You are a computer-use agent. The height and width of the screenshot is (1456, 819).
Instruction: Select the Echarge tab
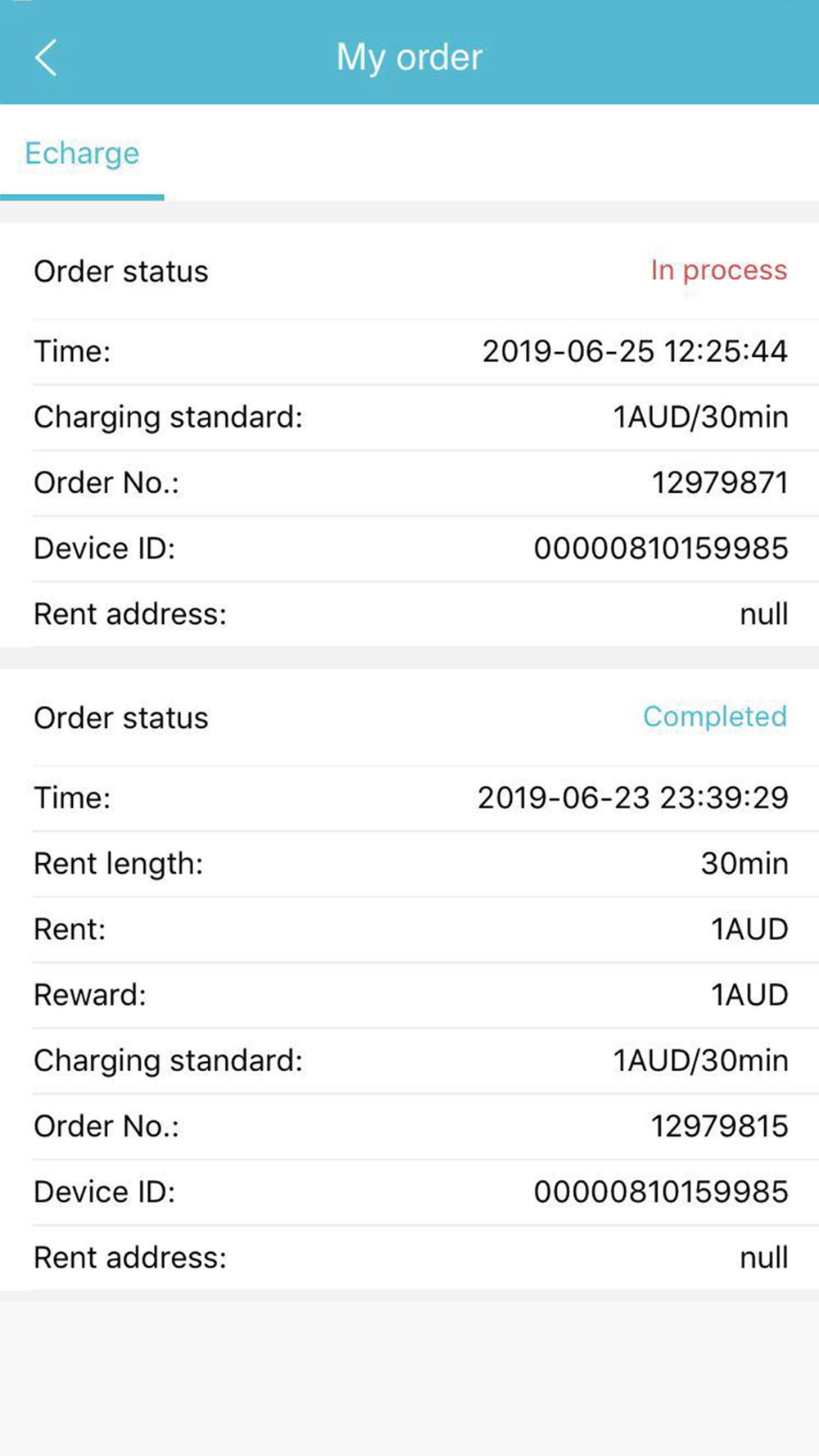(x=82, y=154)
